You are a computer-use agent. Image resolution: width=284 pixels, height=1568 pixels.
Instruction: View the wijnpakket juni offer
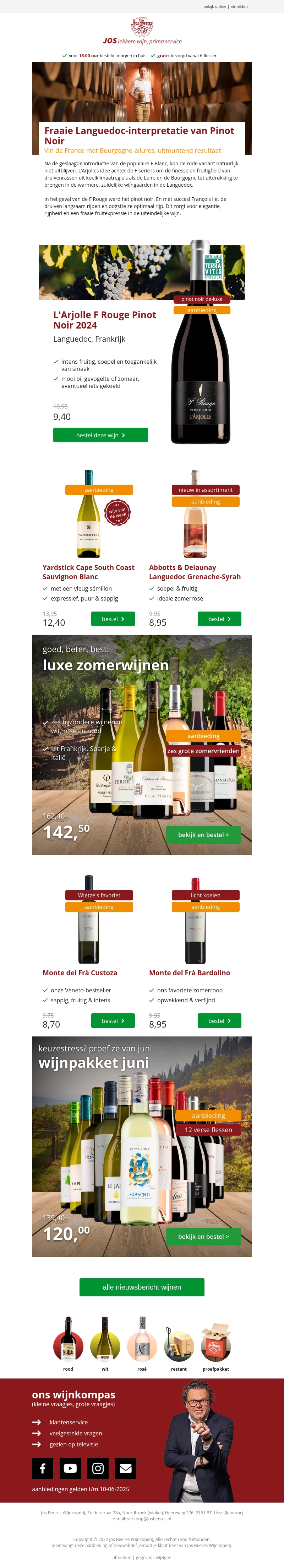pos(203,1236)
